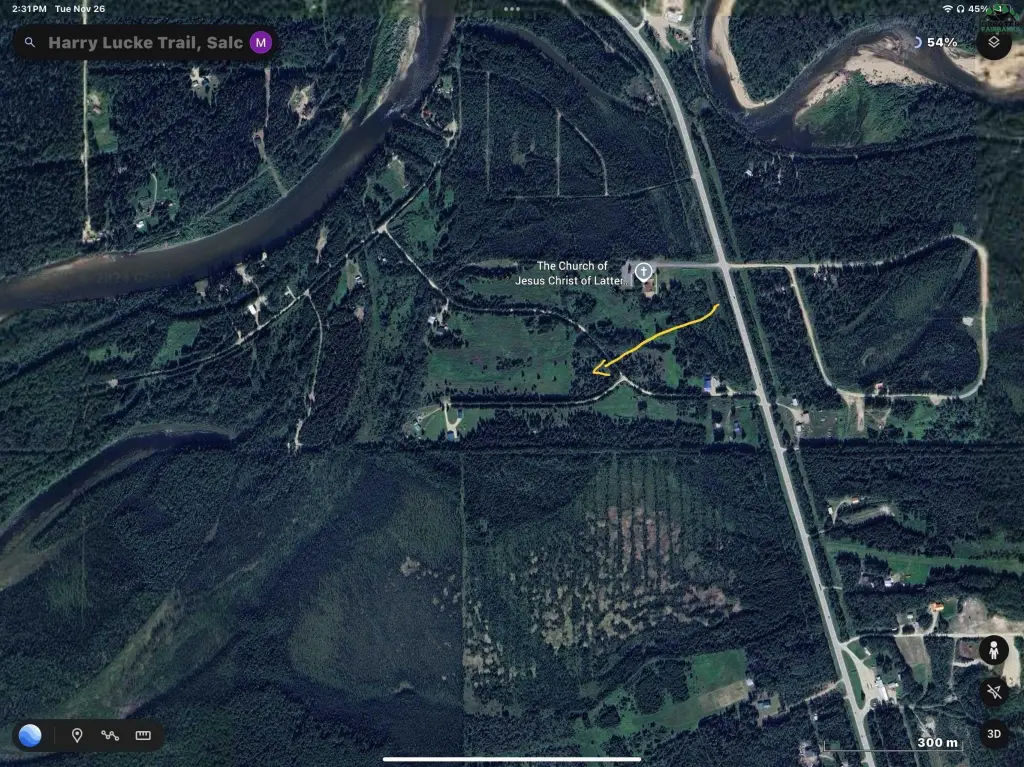The height and width of the screenshot is (767, 1024).
Task: Tap the Google Earth globe logo button
Action: point(30,736)
